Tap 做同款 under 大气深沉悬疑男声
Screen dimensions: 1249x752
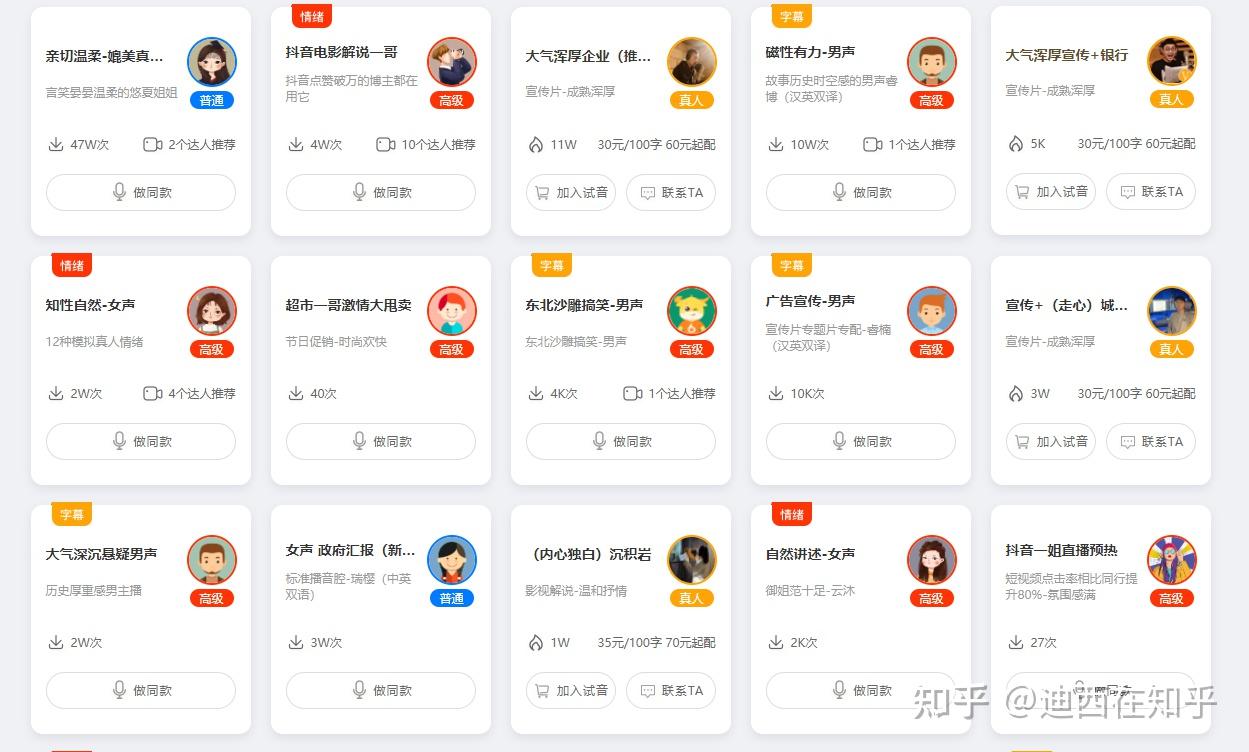pyautogui.click(x=141, y=690)
